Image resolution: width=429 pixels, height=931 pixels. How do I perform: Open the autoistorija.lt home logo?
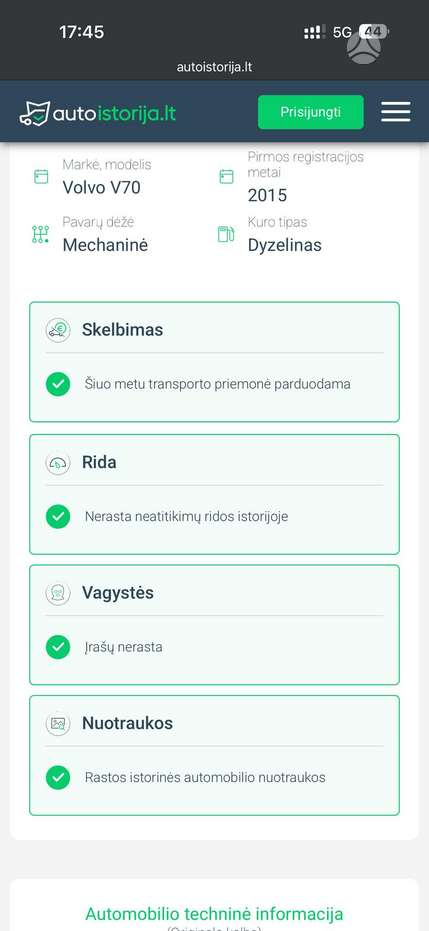click(97, 113)
